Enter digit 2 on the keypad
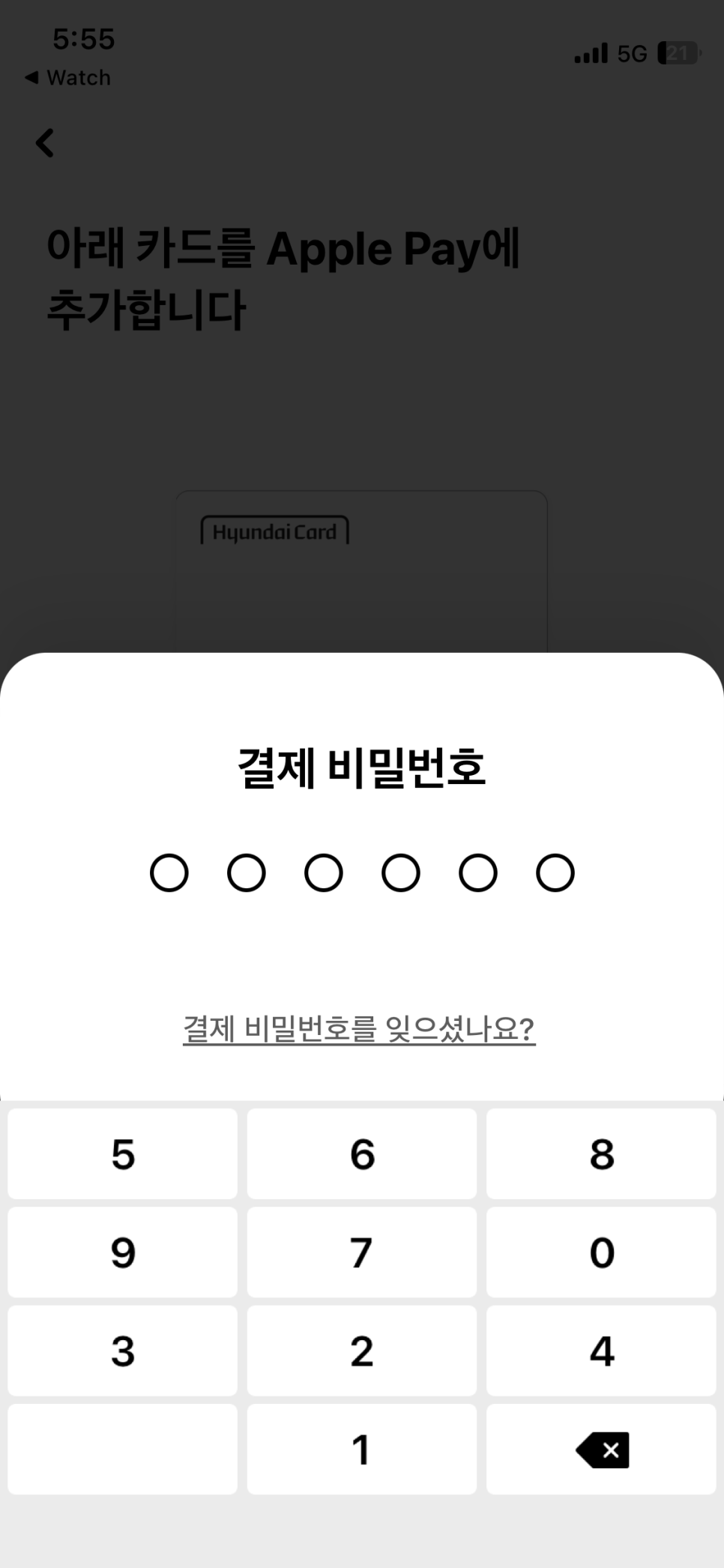Screen dimensions: 724x1568 [x=362, y=1351]
